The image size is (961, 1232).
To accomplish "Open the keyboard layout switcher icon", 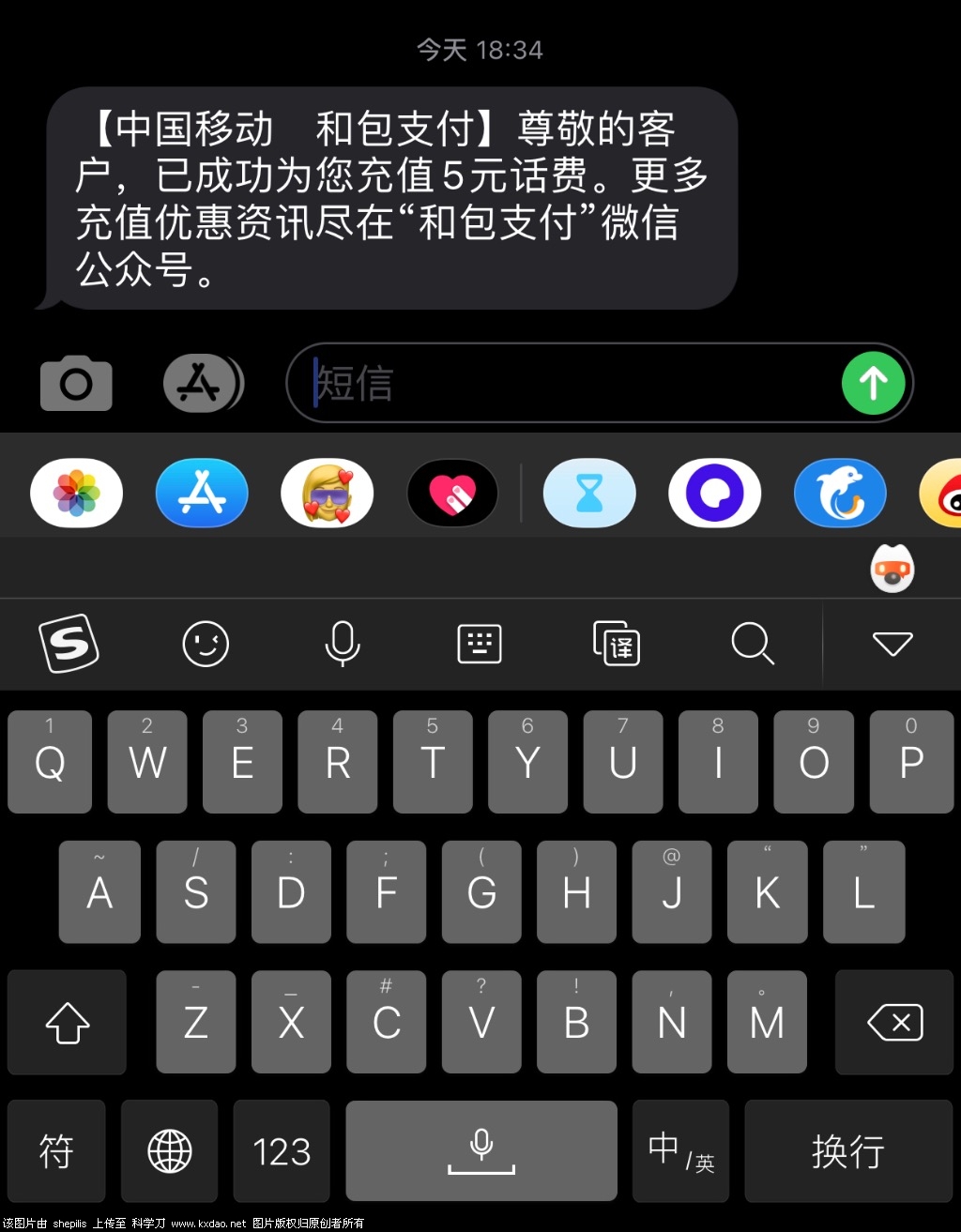I will (x=479, y=644).
